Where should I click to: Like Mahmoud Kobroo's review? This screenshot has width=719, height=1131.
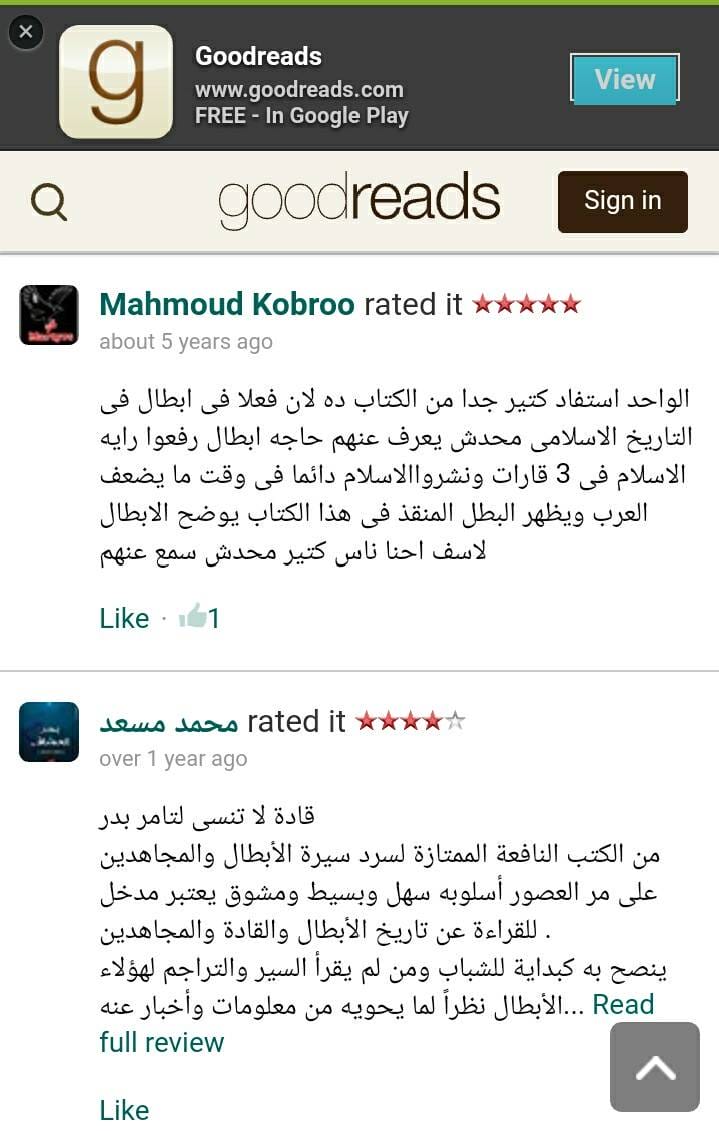tap(124, 618)
